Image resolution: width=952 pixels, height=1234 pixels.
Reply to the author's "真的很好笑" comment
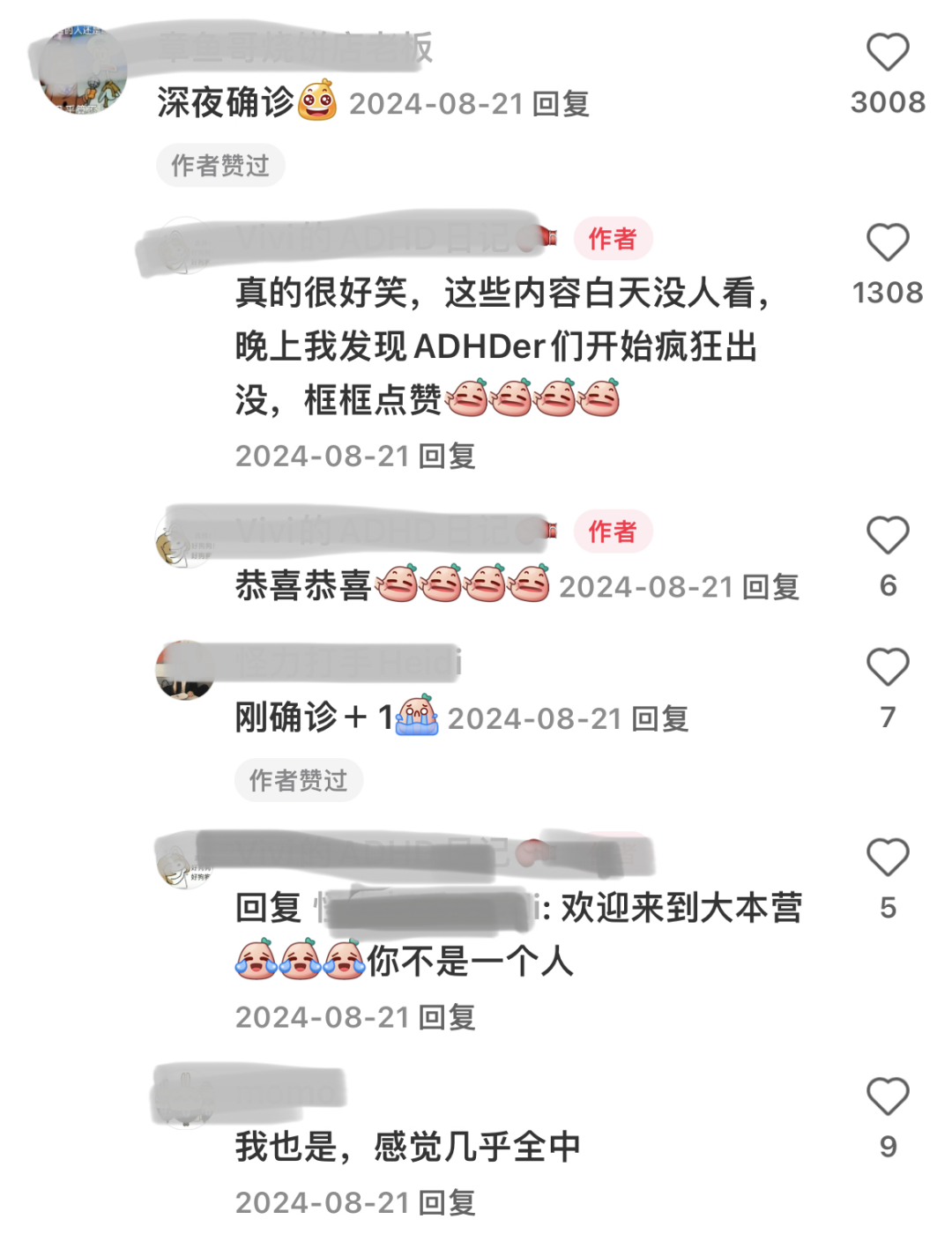447,457
